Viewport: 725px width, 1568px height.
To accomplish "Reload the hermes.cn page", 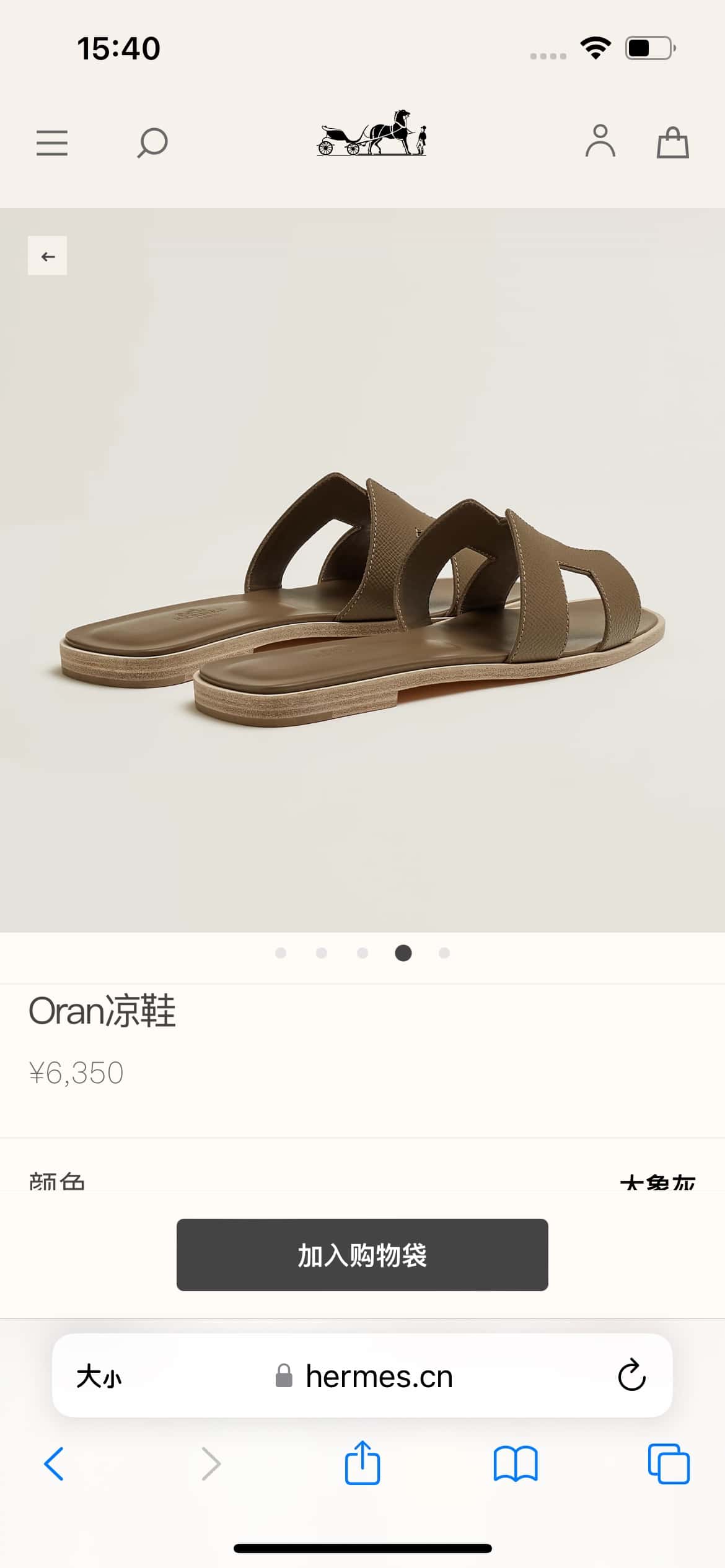I will coord(631,1375).
